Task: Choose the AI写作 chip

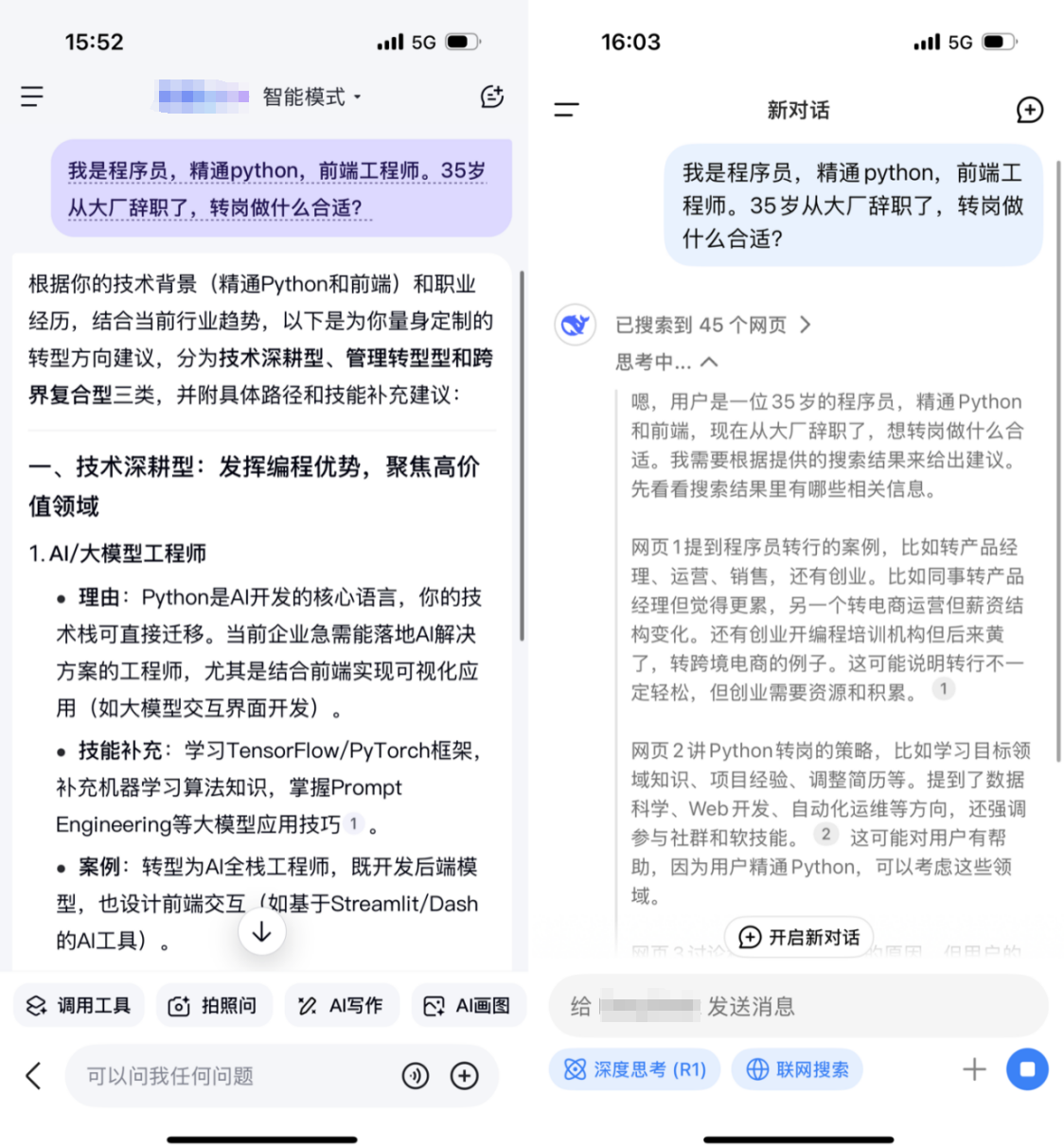Action: click(341, 1005)
